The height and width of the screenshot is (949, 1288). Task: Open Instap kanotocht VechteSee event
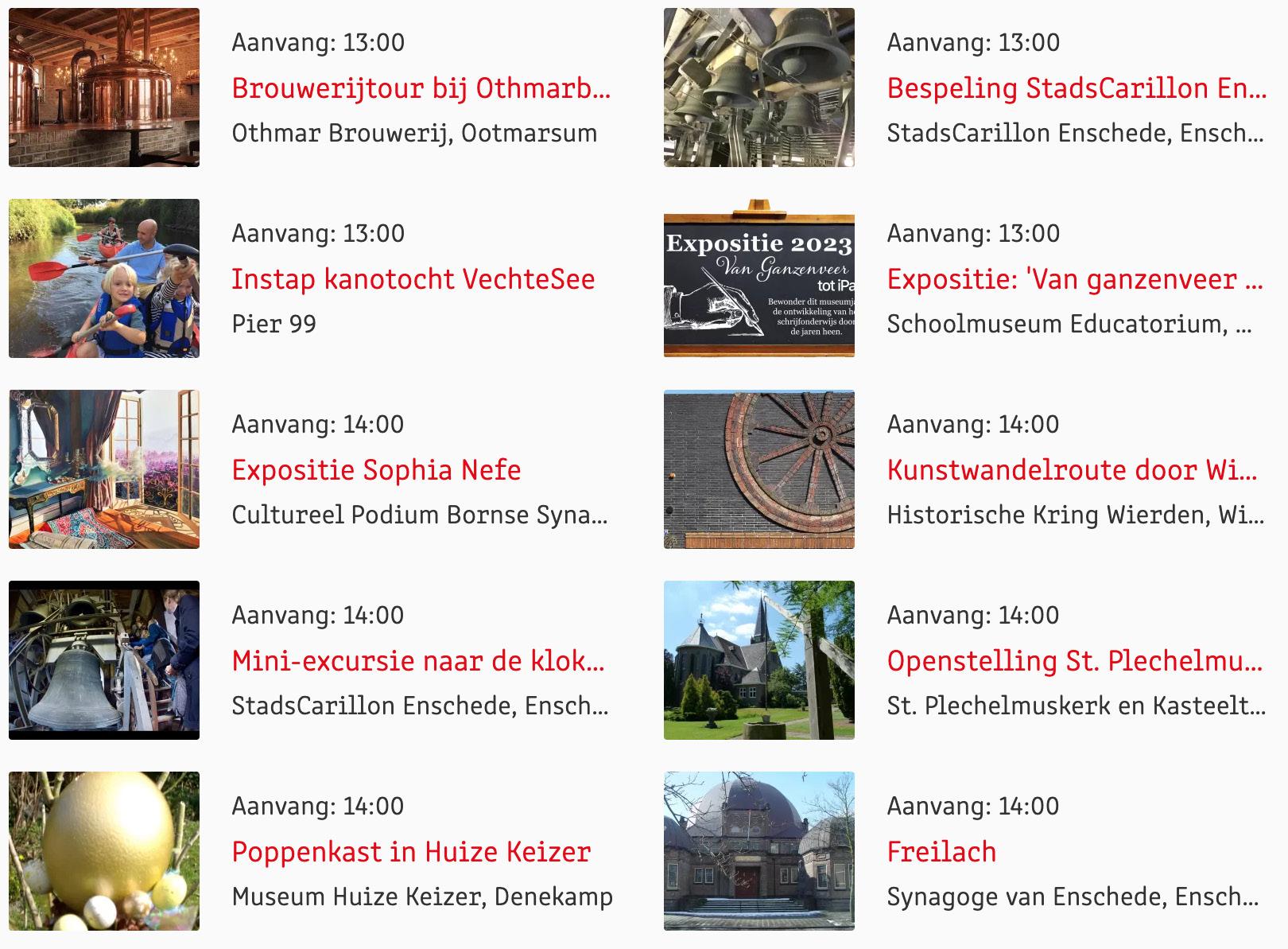coord(413,279)
